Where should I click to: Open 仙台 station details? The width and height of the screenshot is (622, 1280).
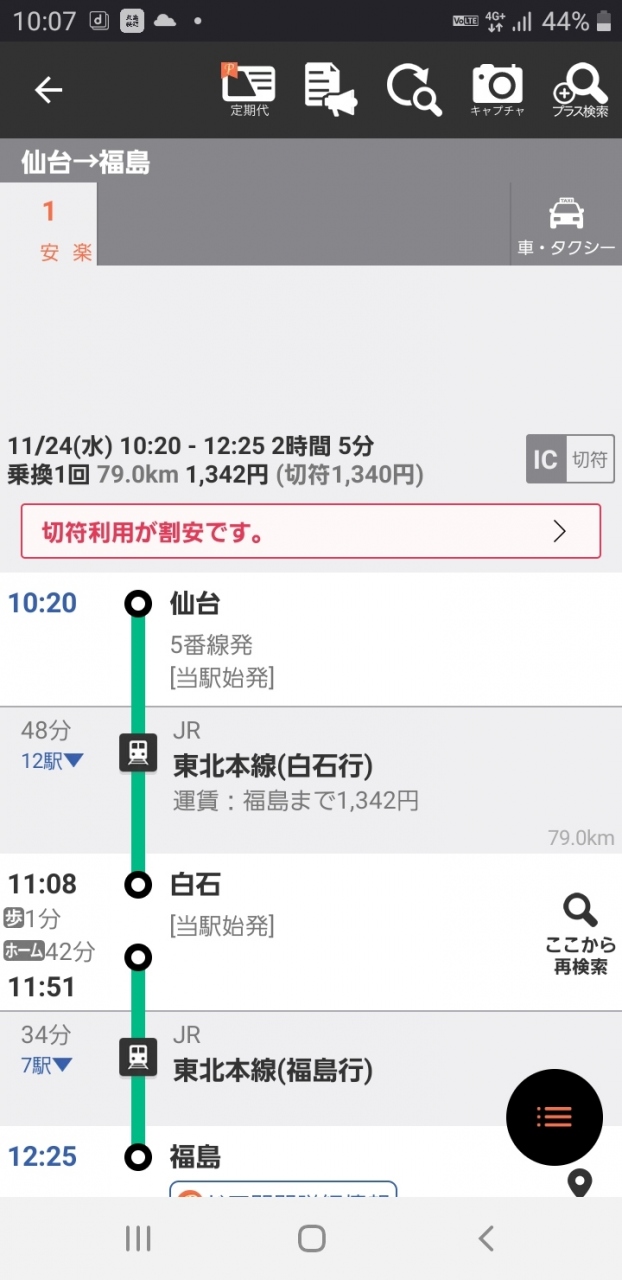[195, 603]
